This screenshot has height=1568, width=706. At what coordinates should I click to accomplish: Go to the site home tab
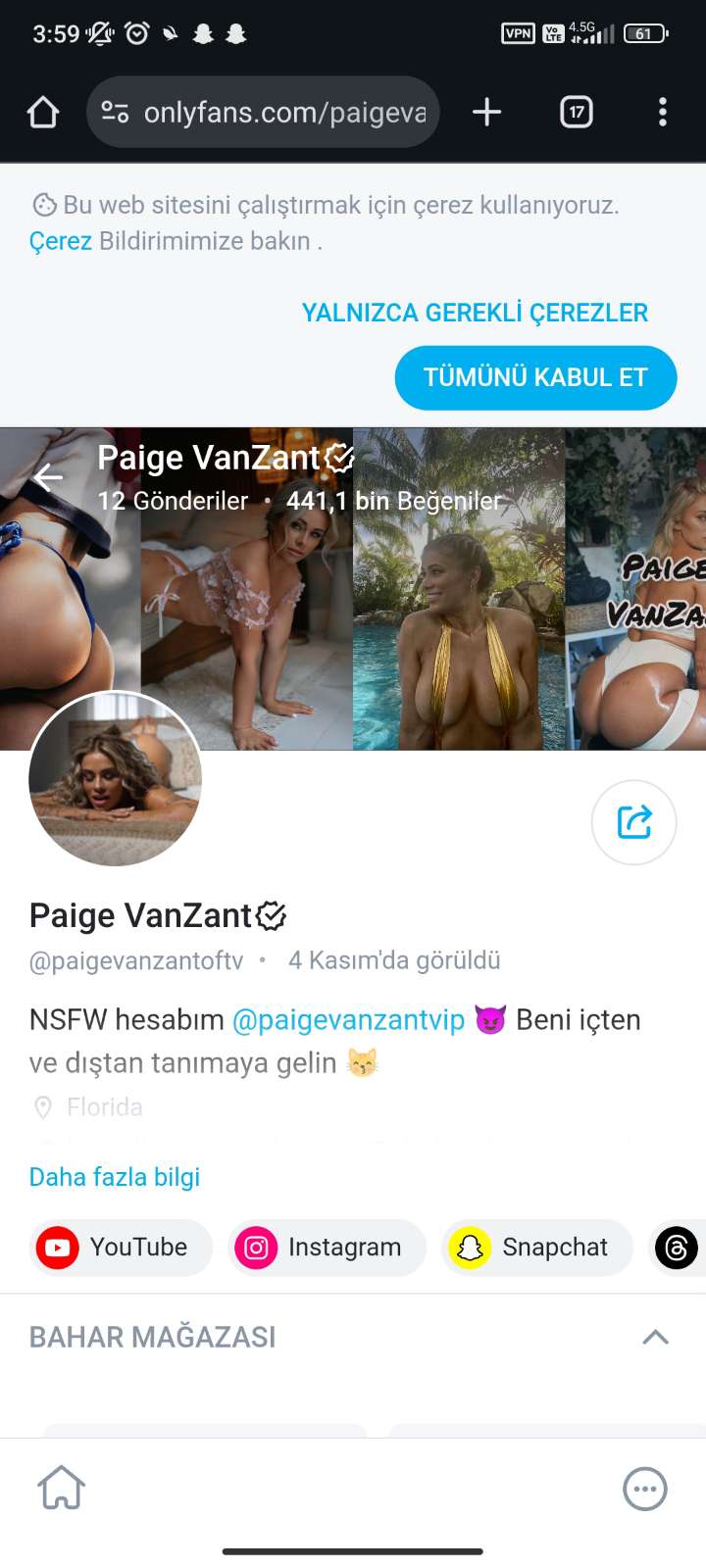pos(62,1488)
